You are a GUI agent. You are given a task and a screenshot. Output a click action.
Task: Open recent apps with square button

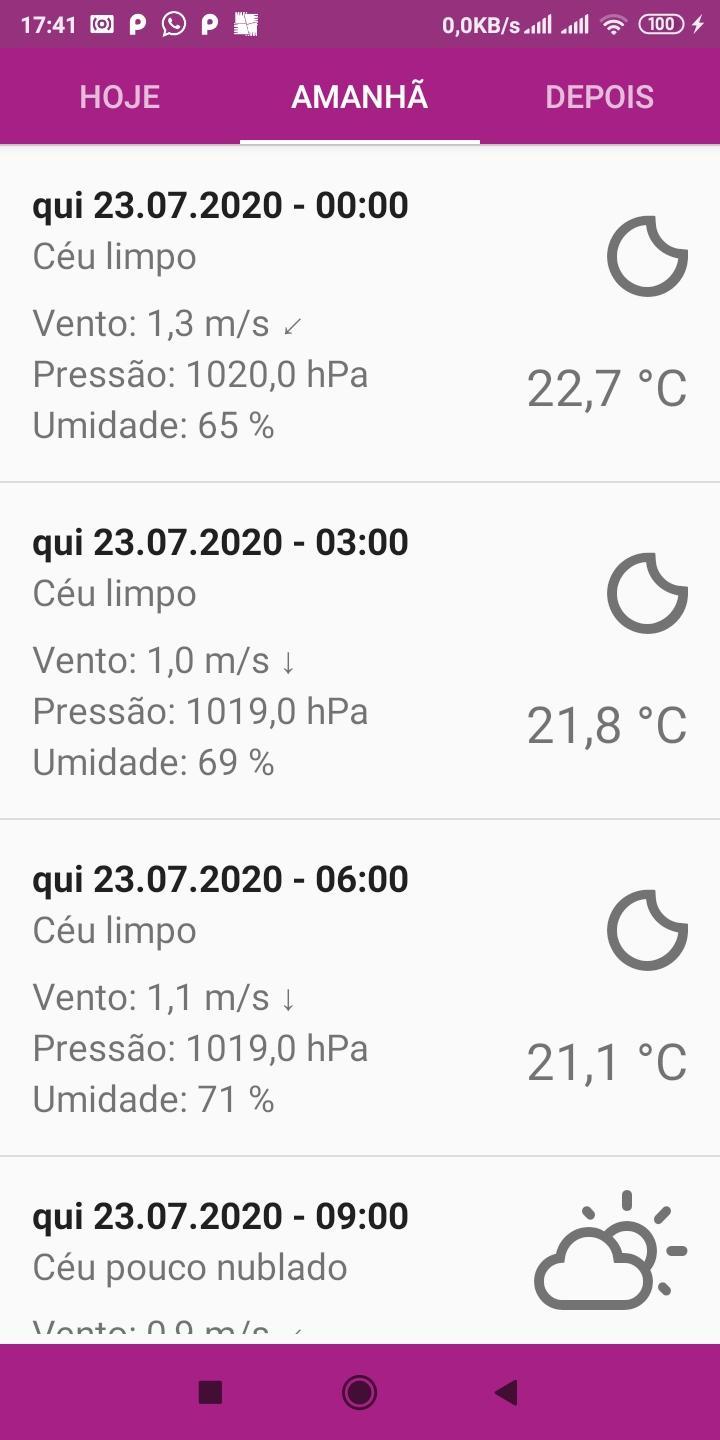[x=210, y=1392]
